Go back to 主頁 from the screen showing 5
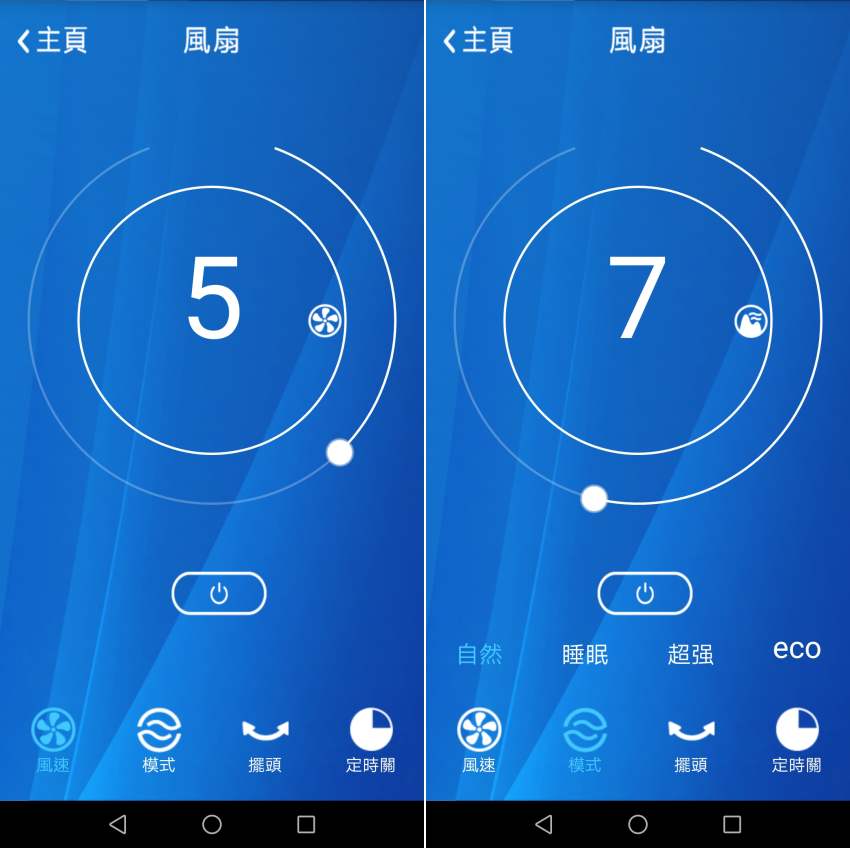 click(x=52, y=41)
